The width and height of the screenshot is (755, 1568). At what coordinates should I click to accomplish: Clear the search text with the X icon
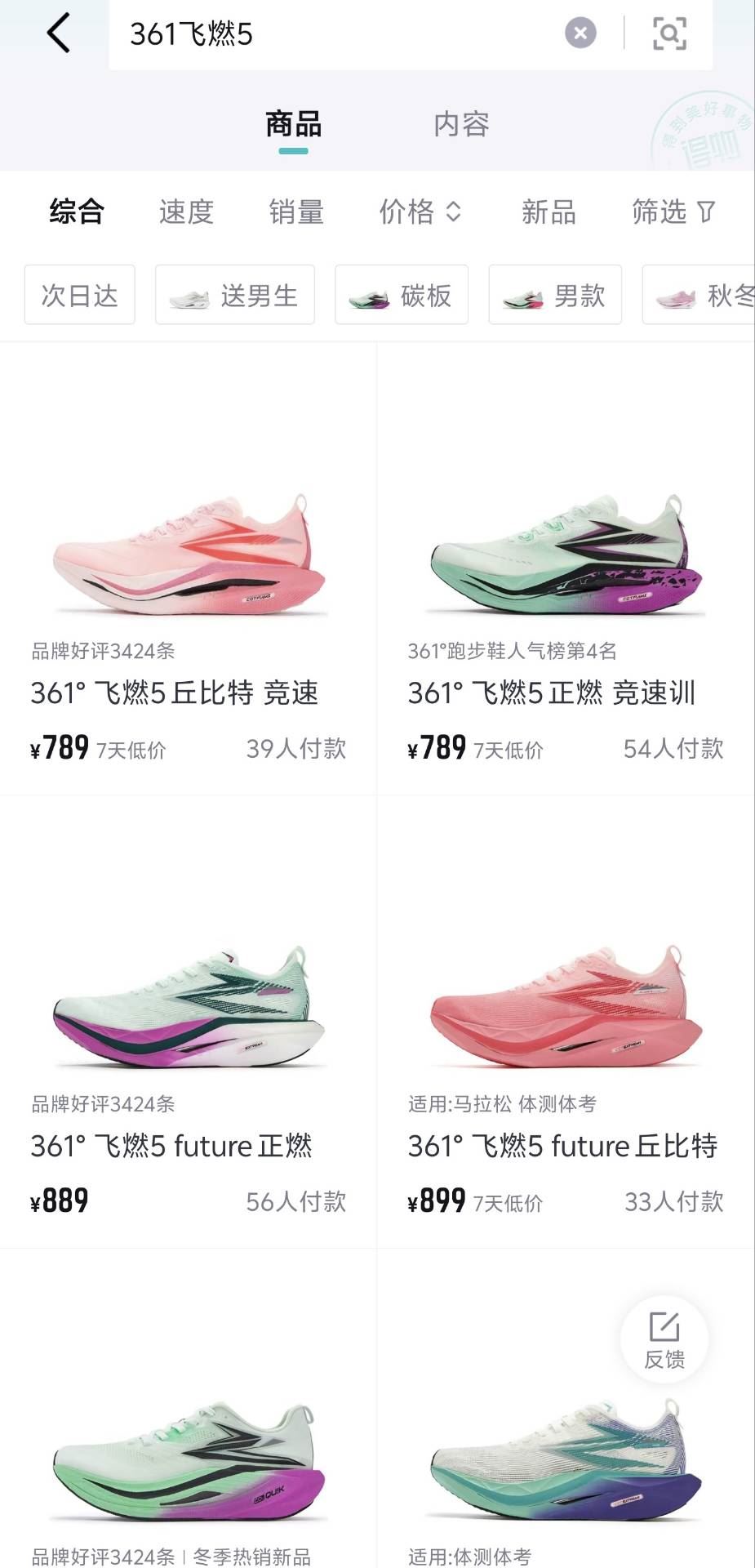click(580, 33)
